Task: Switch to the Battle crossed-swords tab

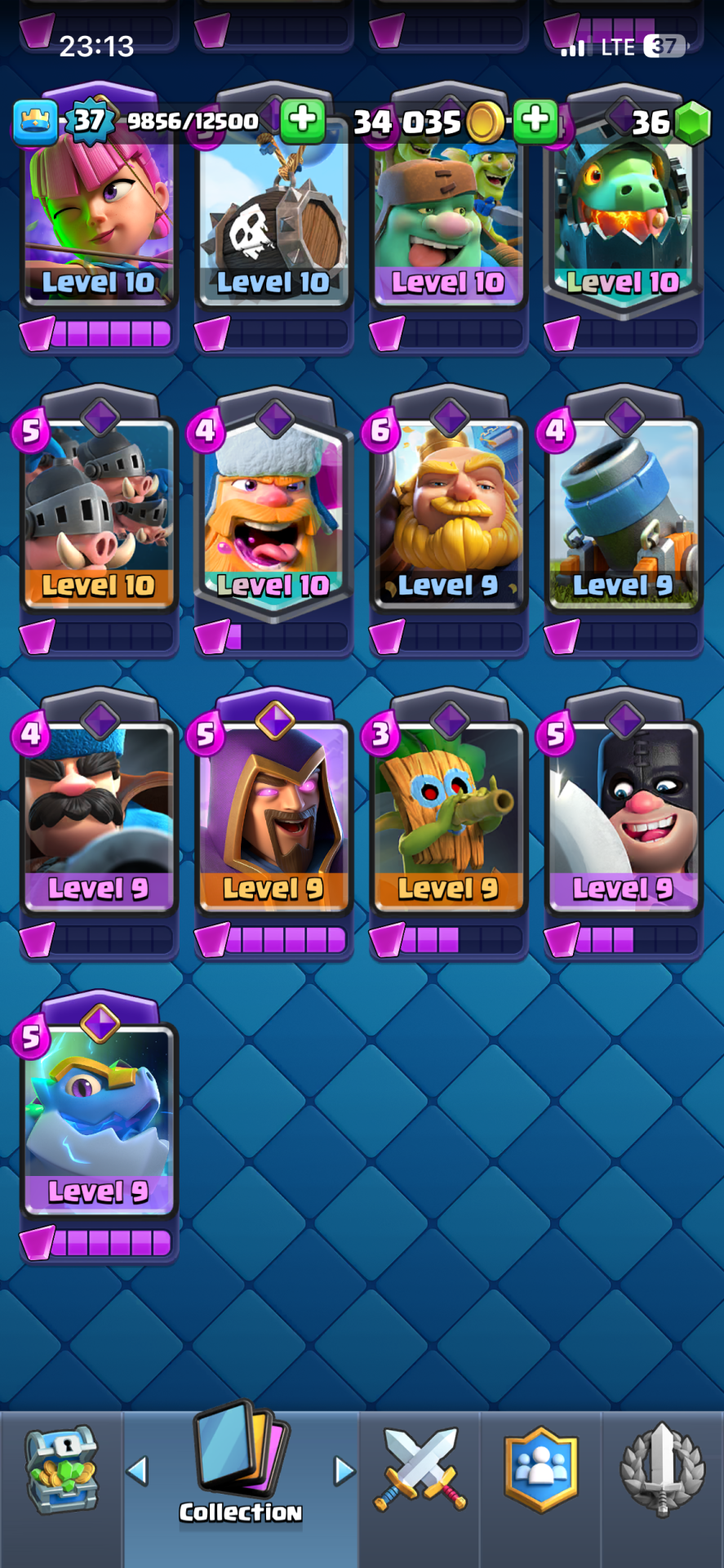Action: pos(420,1470)
